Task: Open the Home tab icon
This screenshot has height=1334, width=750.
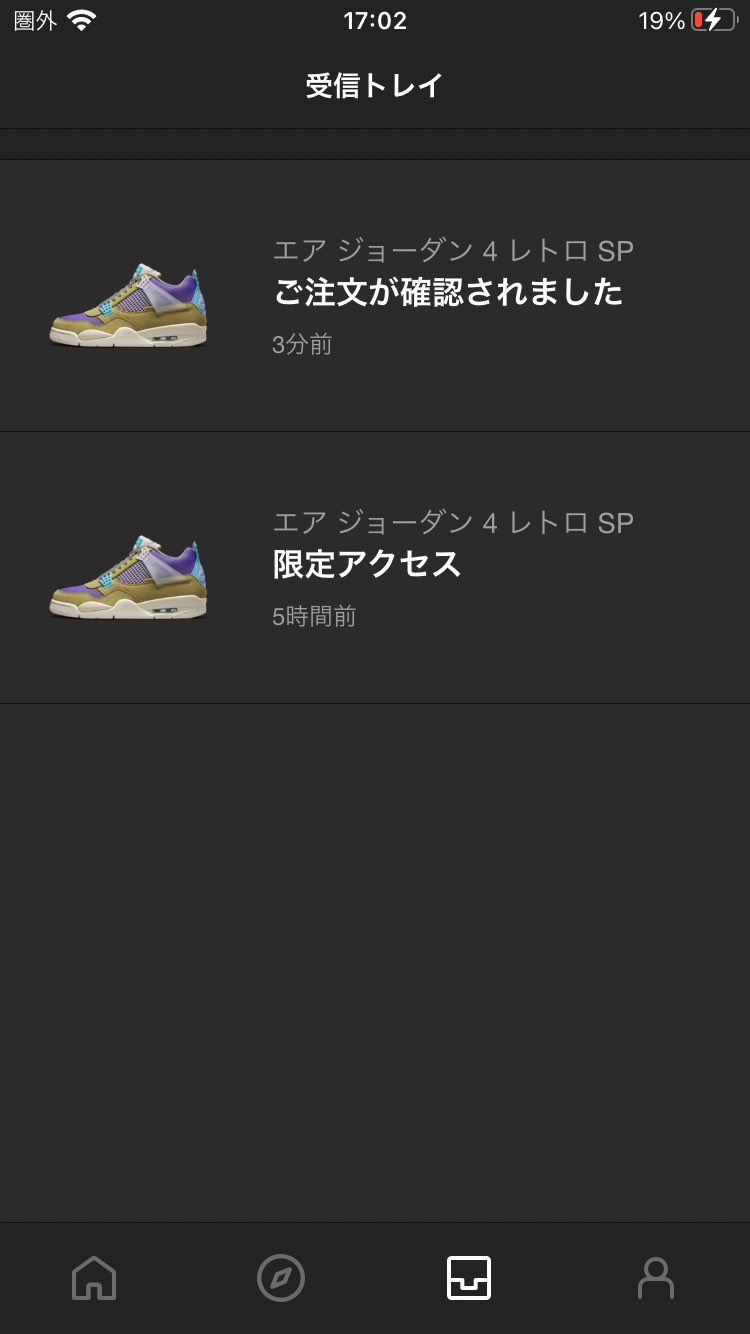Action: coord(94,1277)
